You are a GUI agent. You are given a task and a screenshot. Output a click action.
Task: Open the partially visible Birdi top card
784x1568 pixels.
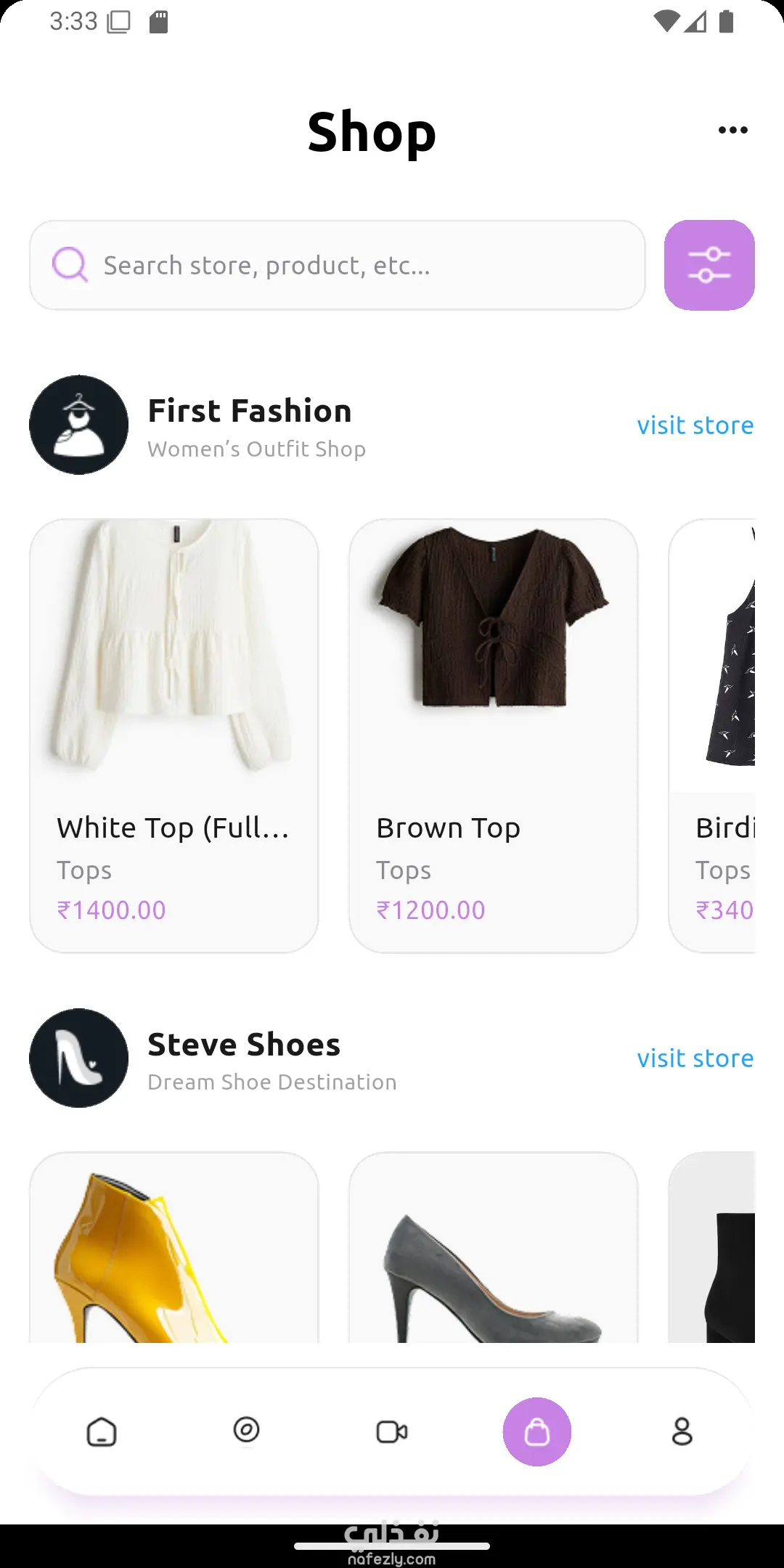click(x=713, y=735)
